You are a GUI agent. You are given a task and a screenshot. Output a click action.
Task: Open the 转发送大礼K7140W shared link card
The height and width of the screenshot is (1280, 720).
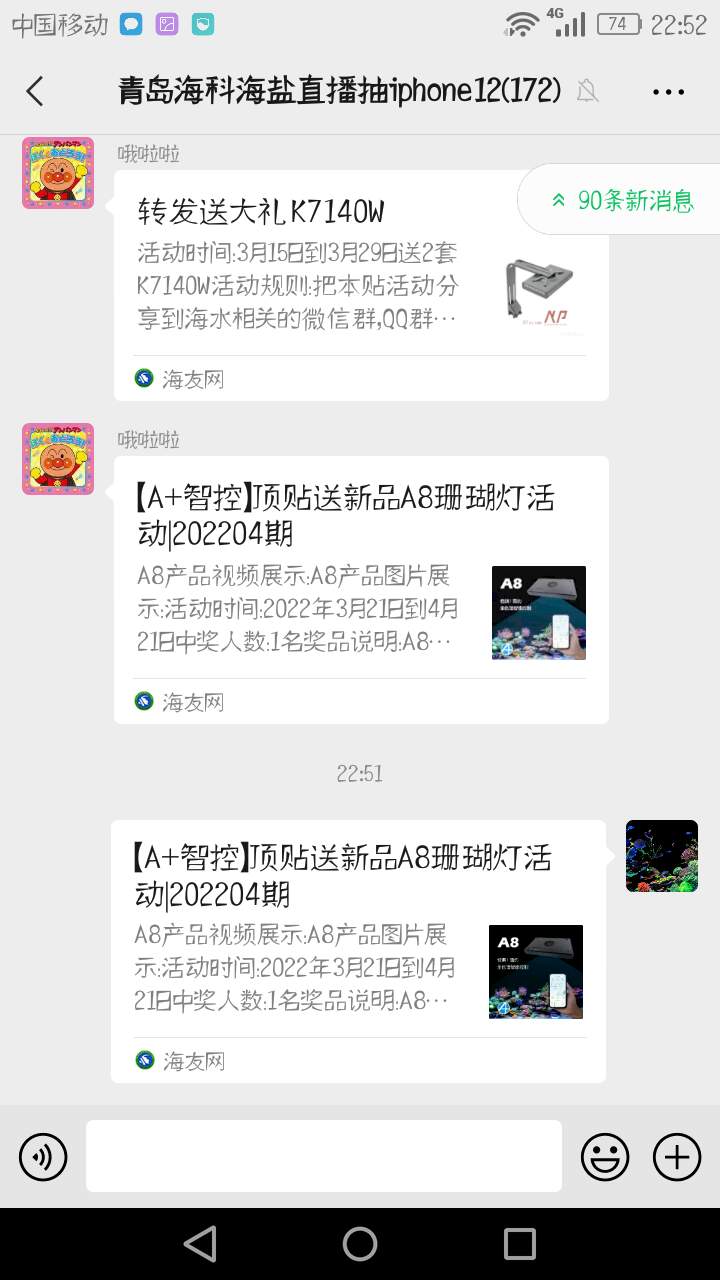click(x=360, y=285)
